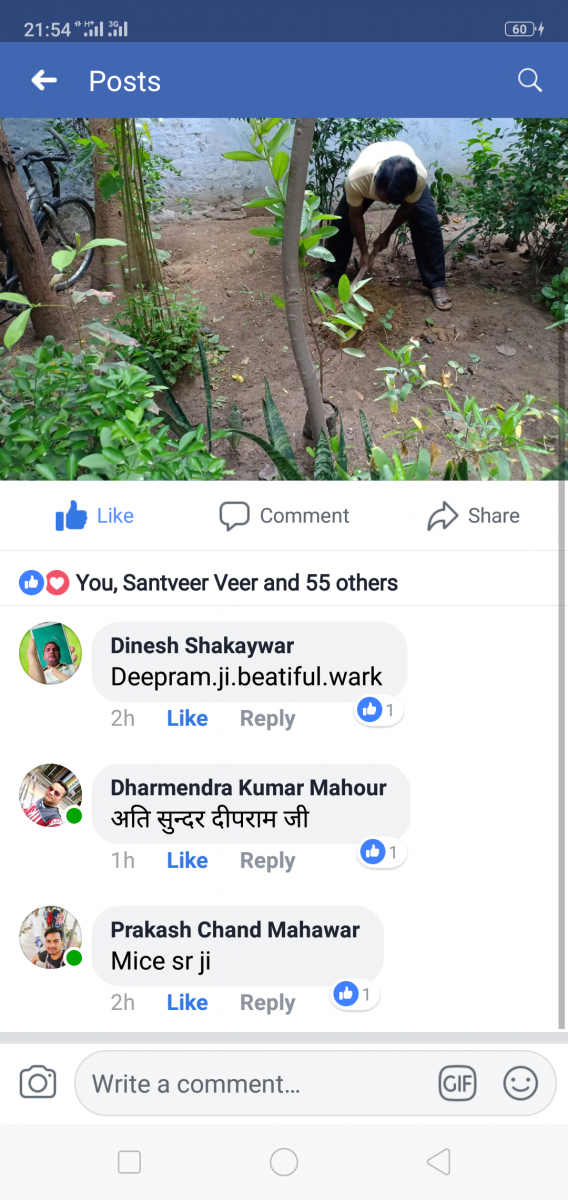Share this post
Image resolution: width=568 pixels, height=1200 pixels.
point(473,516)
